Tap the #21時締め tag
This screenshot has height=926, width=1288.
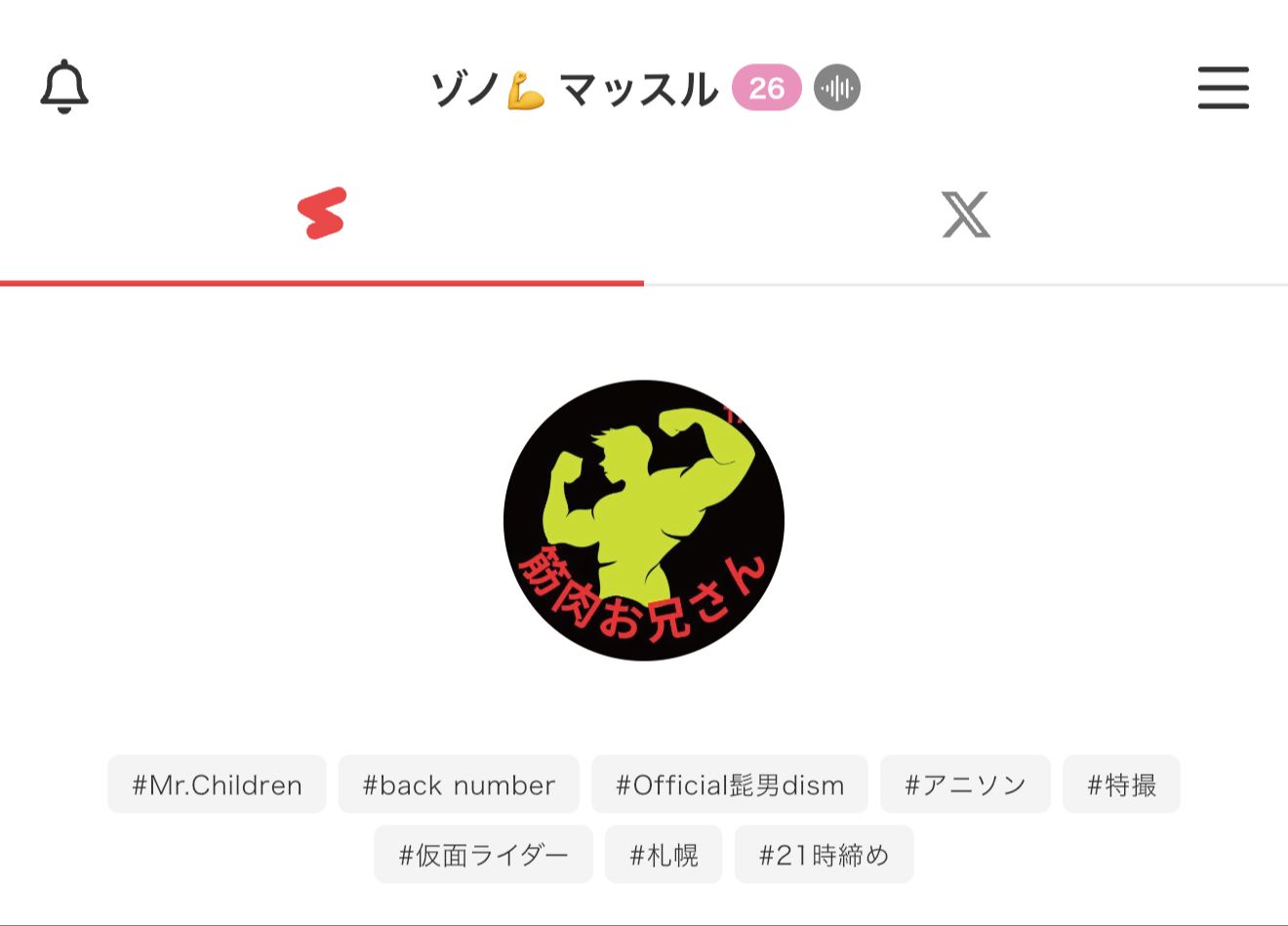coord(824,855)
